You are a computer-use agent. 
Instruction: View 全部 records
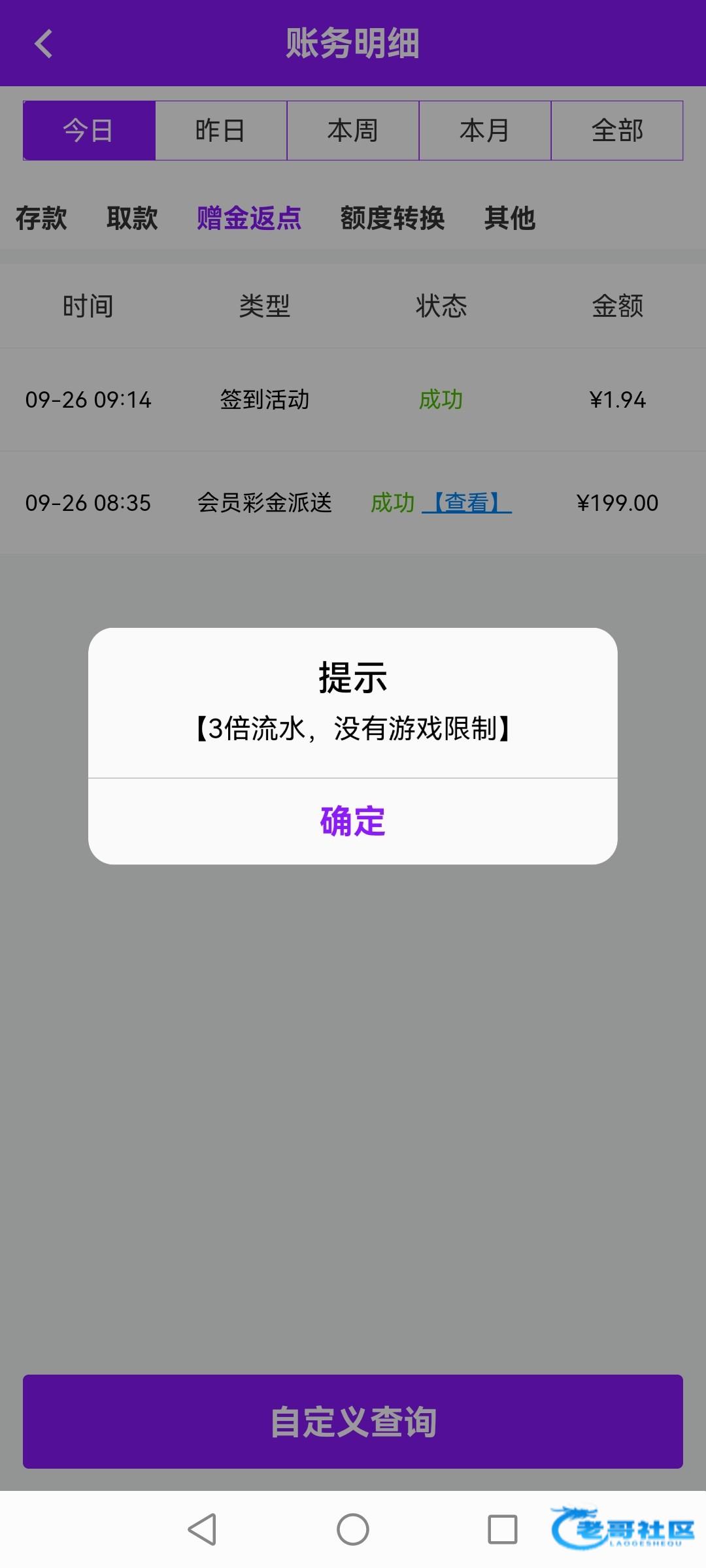[x=617, y=131]
